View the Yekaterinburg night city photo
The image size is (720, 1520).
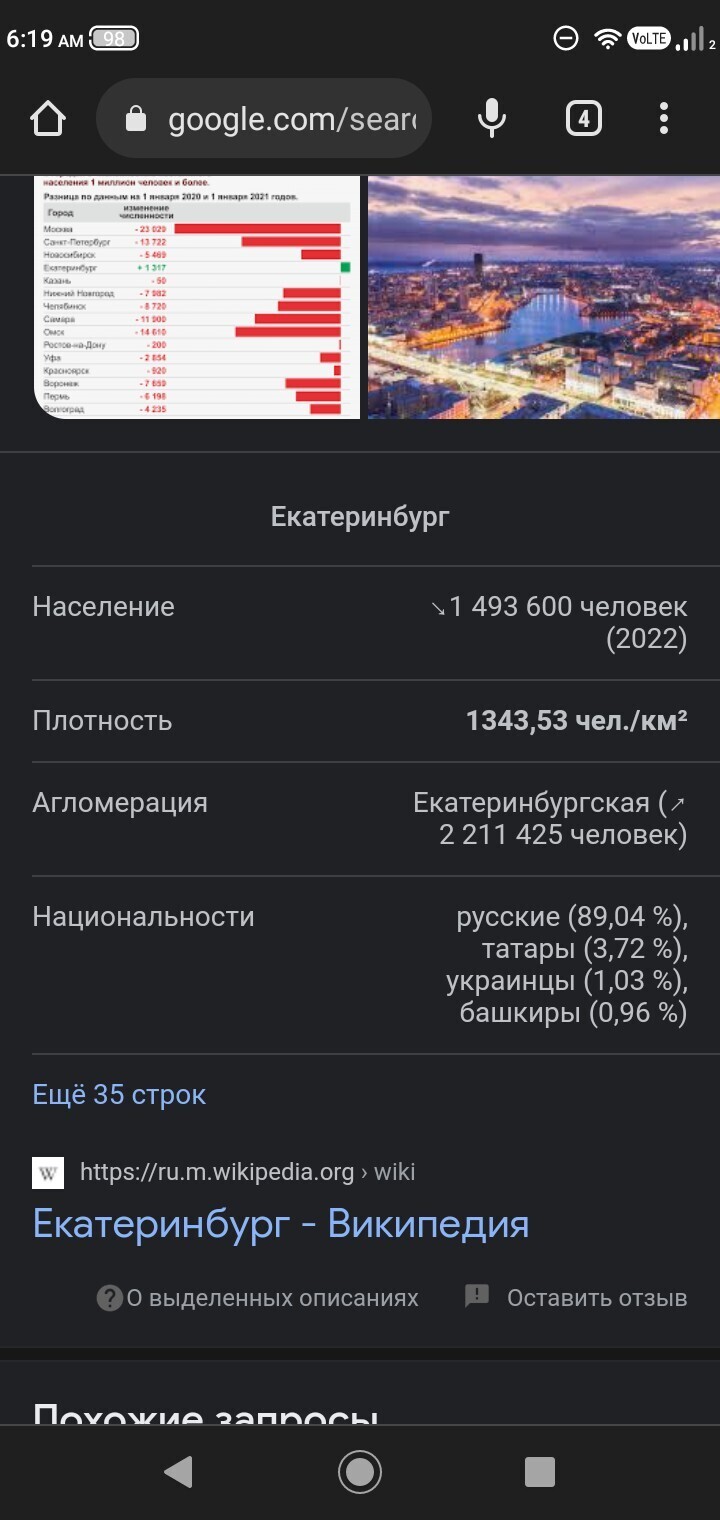(544, 297)
